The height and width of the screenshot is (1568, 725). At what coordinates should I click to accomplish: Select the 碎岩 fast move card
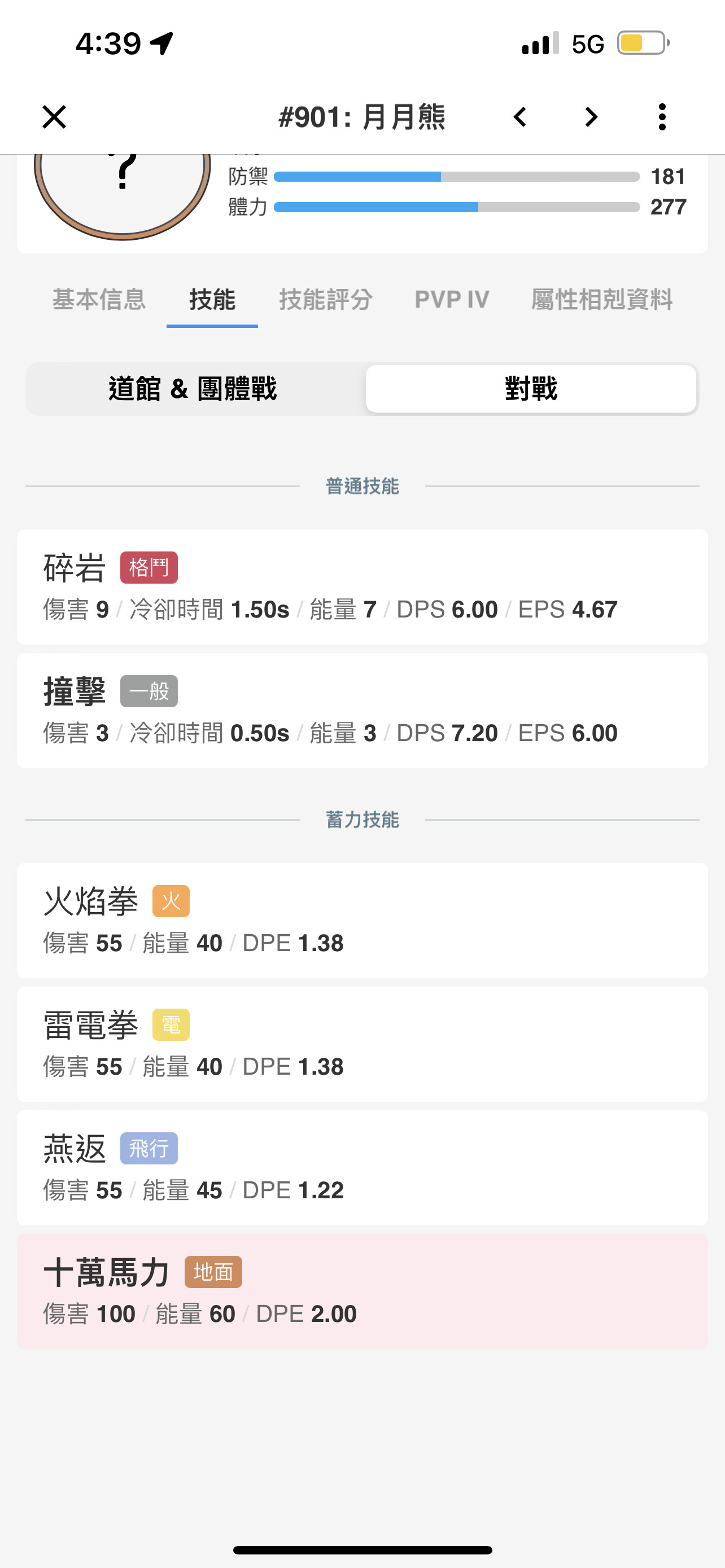tap(362, 586)
